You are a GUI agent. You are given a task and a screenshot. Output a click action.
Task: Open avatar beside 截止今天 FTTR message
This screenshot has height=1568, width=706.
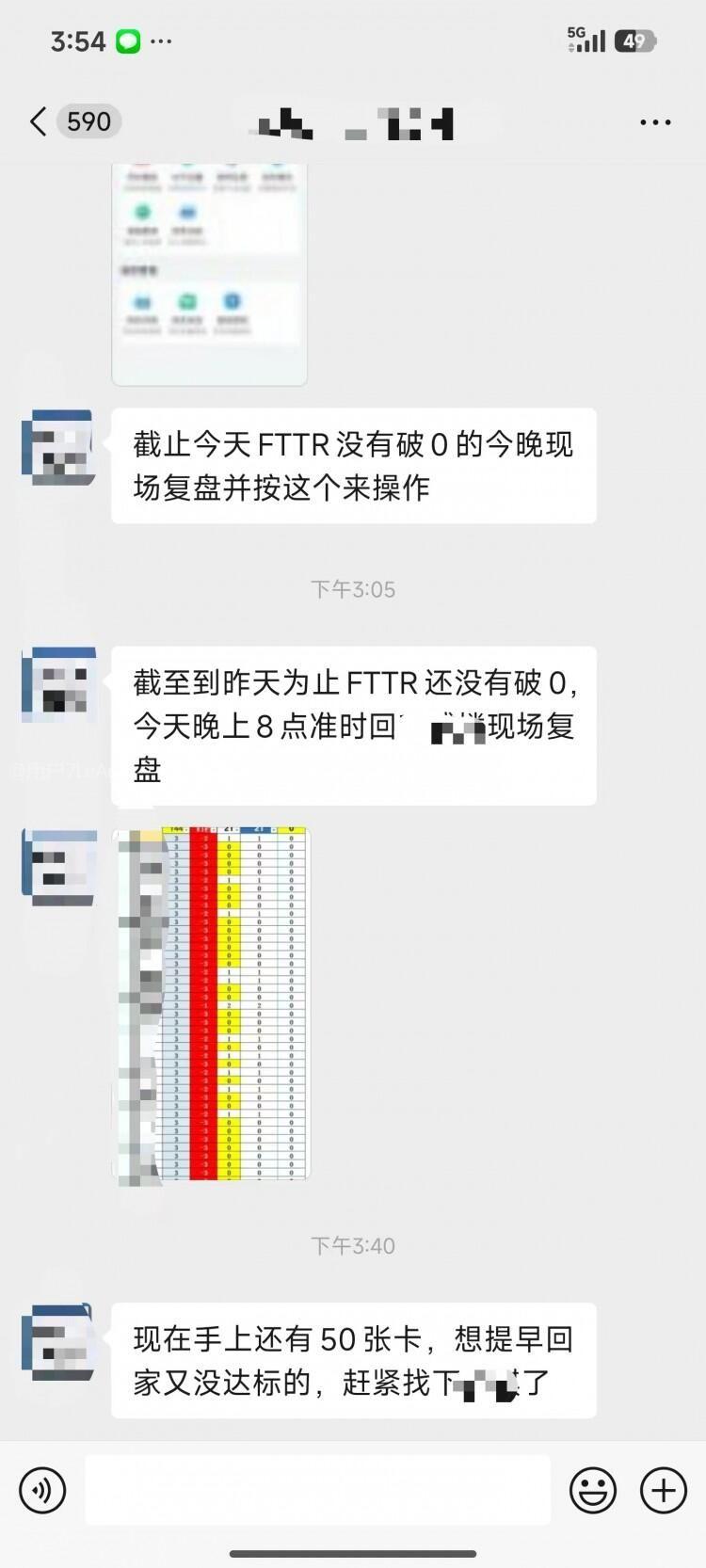pos(58,447)
